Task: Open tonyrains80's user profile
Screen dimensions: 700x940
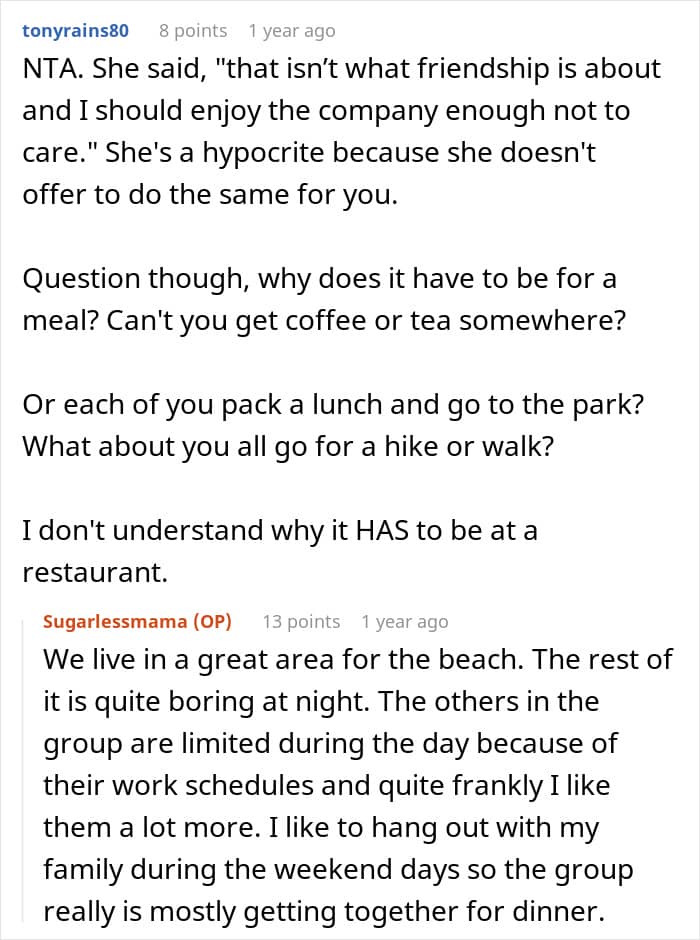Action: 76,31
